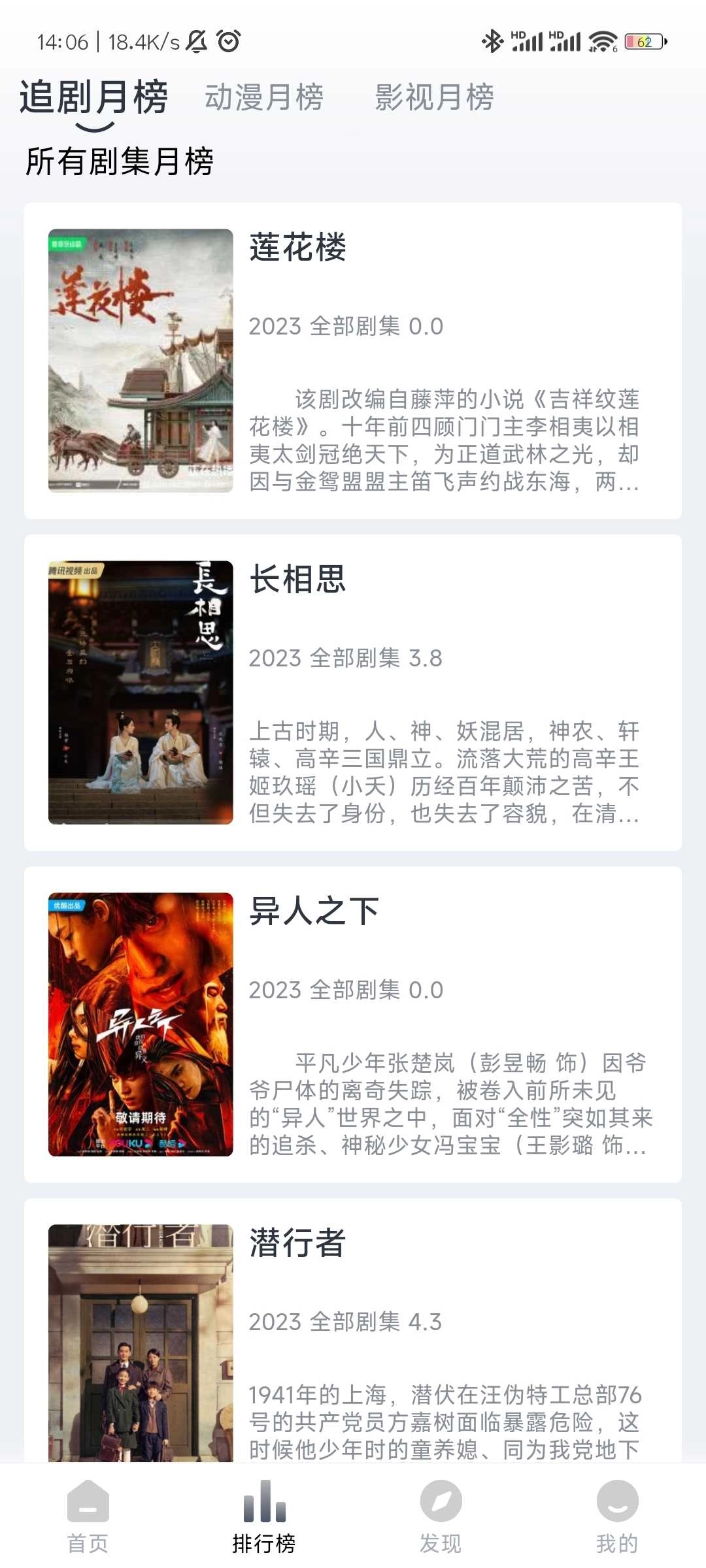Go to the 我的 profile tab

click(617, 1517)
